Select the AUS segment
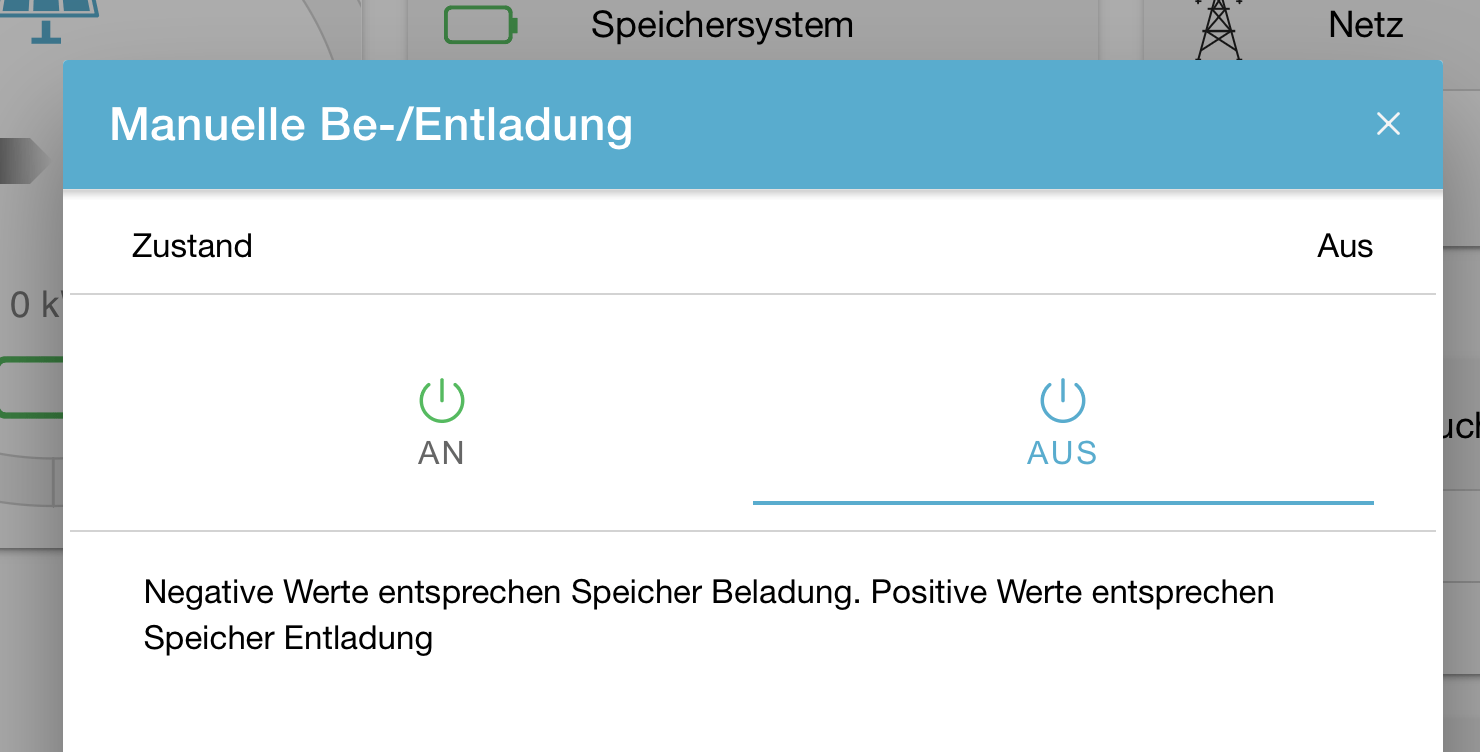The width and height of the screenshot is (1480, 752). 1062,423
